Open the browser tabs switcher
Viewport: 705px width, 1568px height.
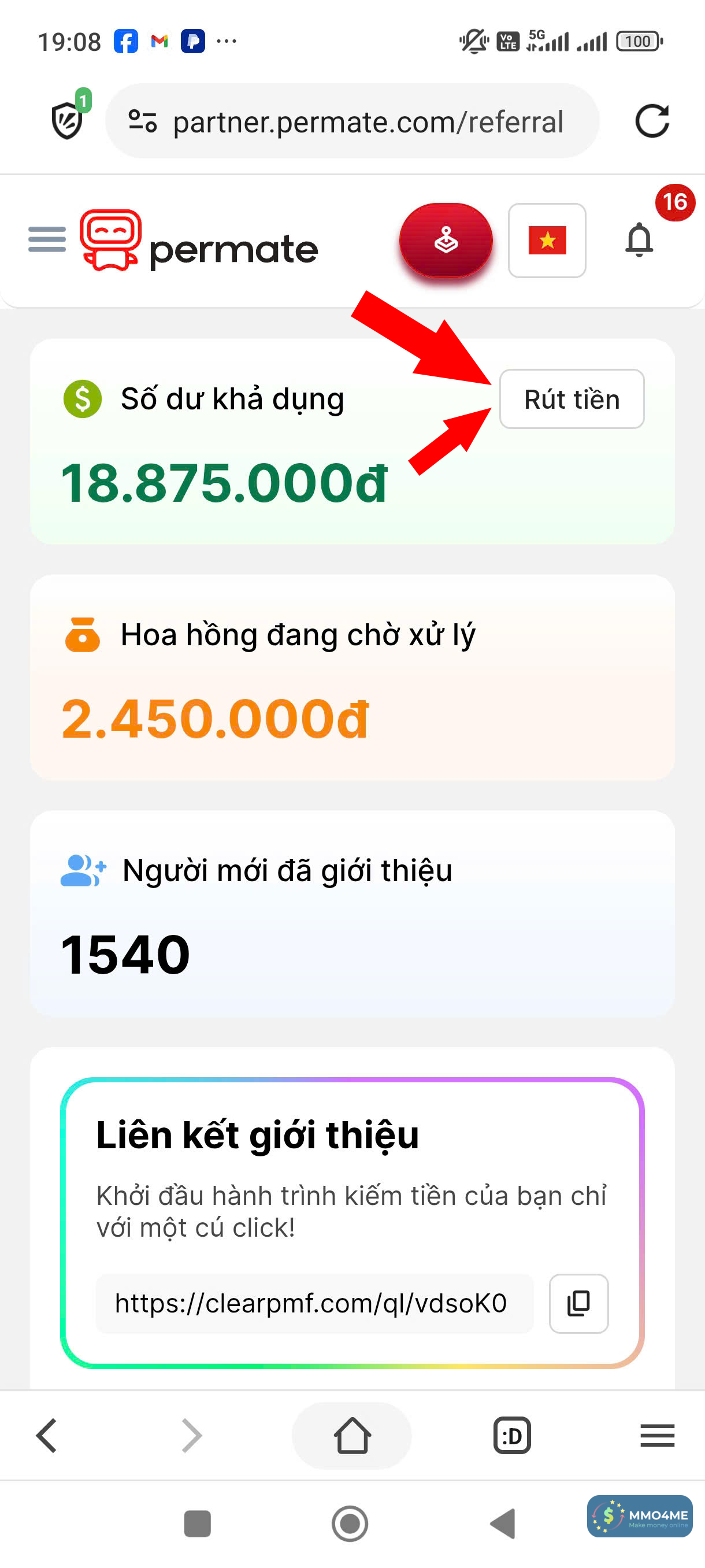click(x=511, y=1435)
